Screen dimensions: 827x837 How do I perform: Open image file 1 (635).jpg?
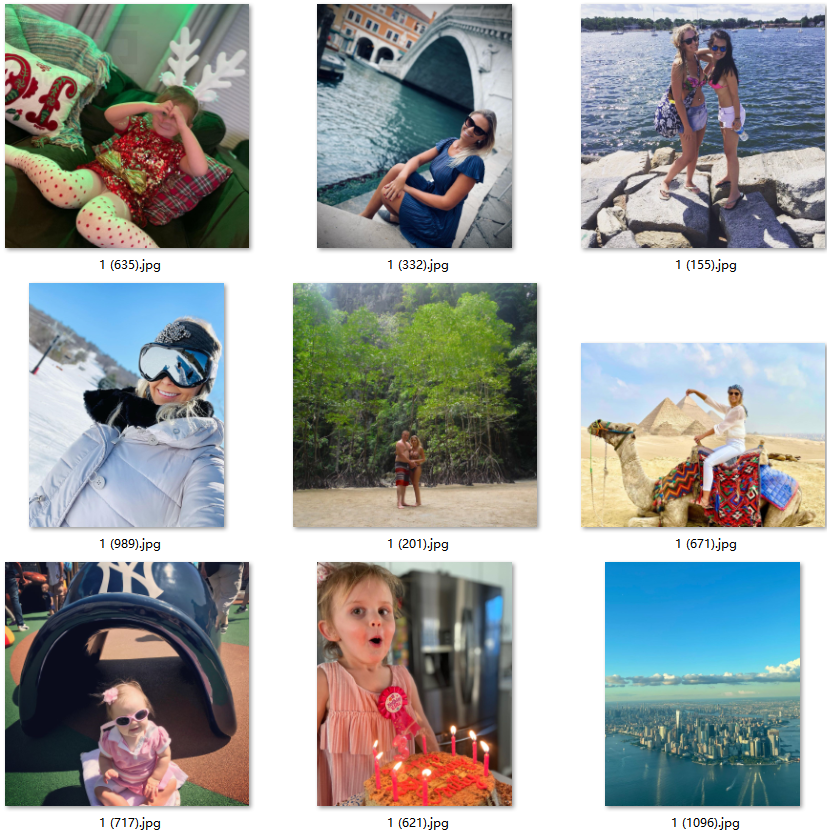[127, 126]
